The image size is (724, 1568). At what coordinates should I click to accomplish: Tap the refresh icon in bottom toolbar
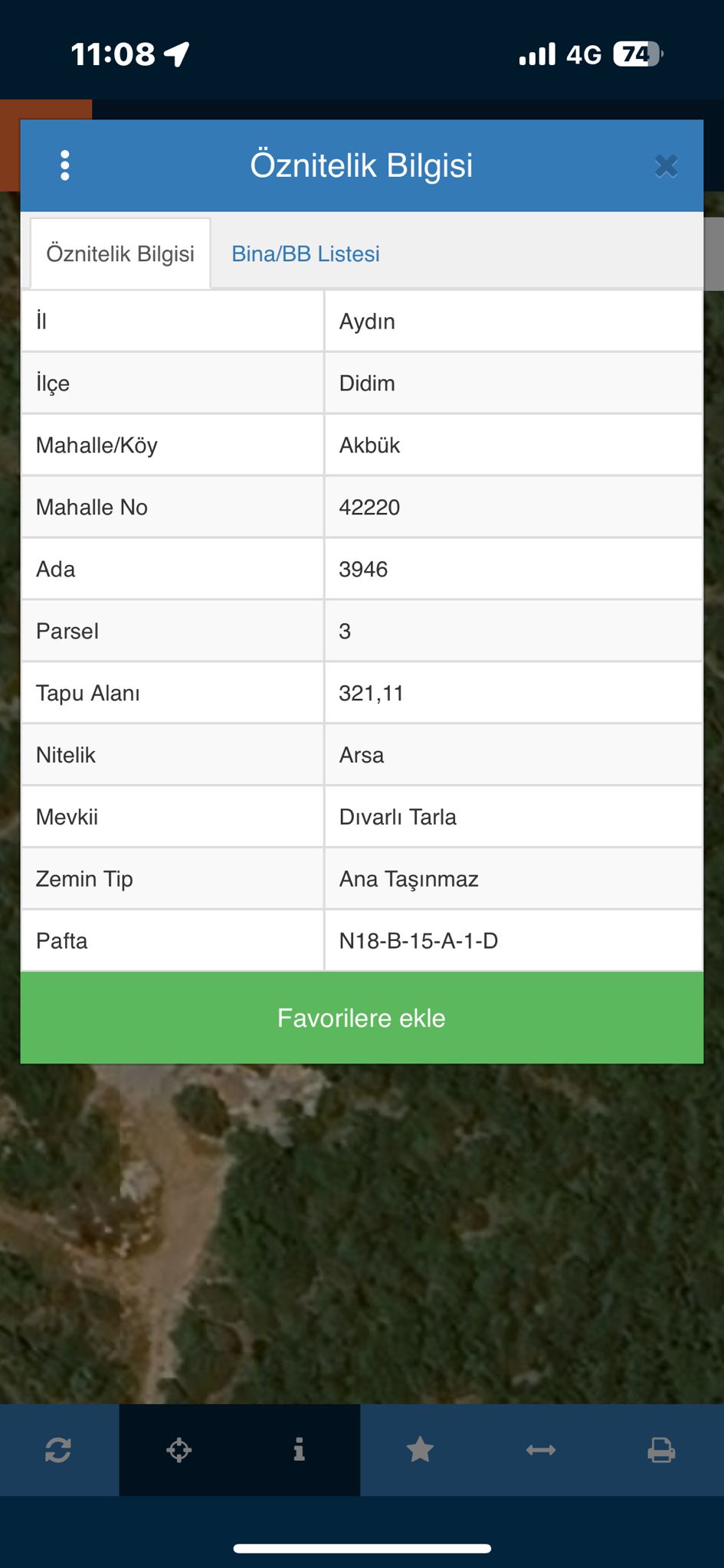coord(58,1449)
